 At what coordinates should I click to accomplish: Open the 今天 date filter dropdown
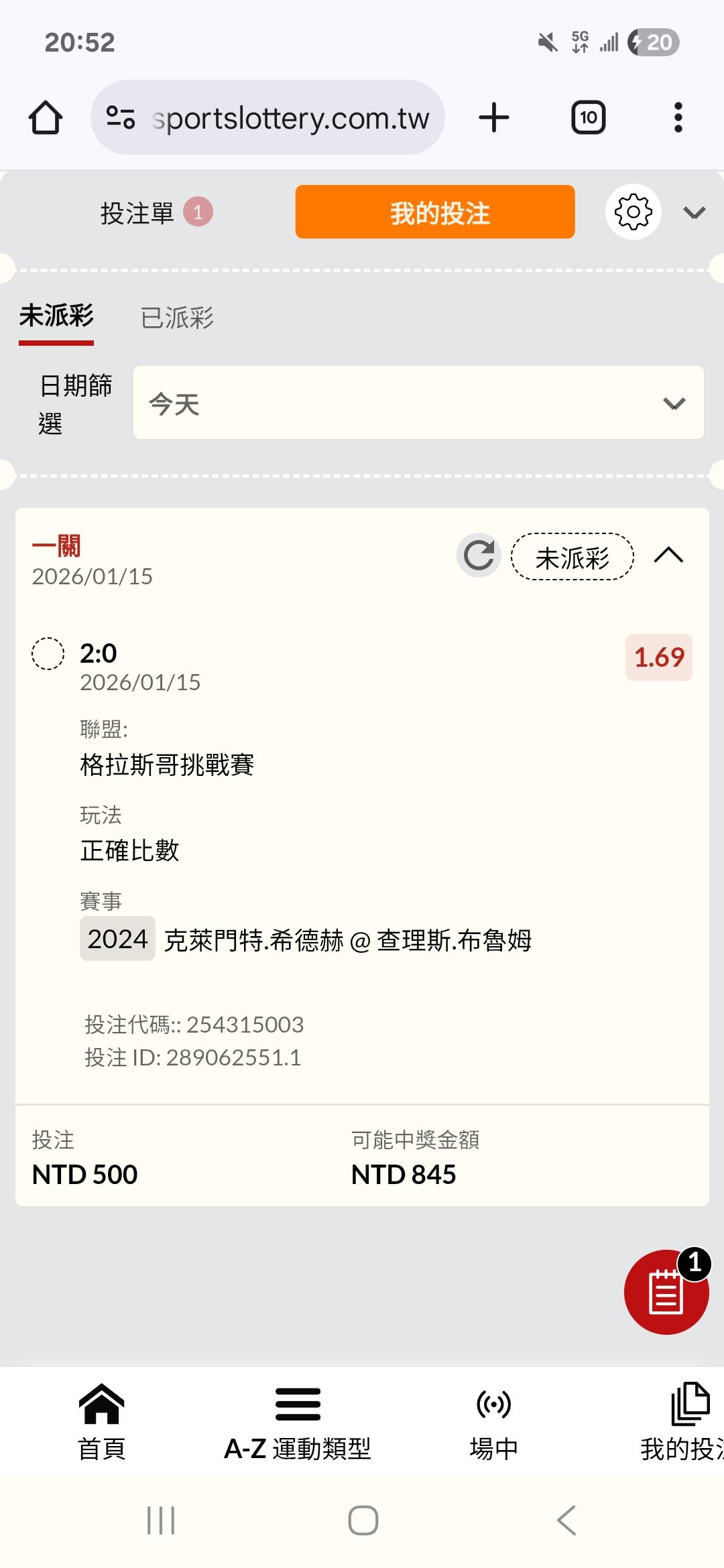tap(418, 403)
